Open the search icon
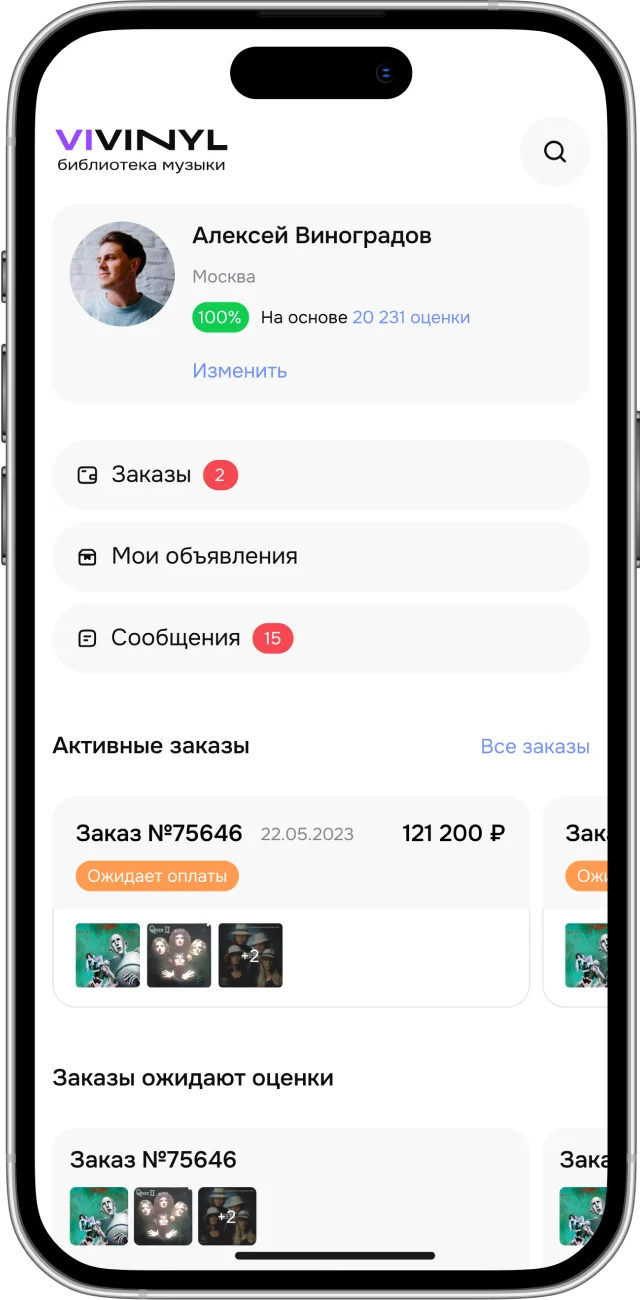 tap(555, 152)
